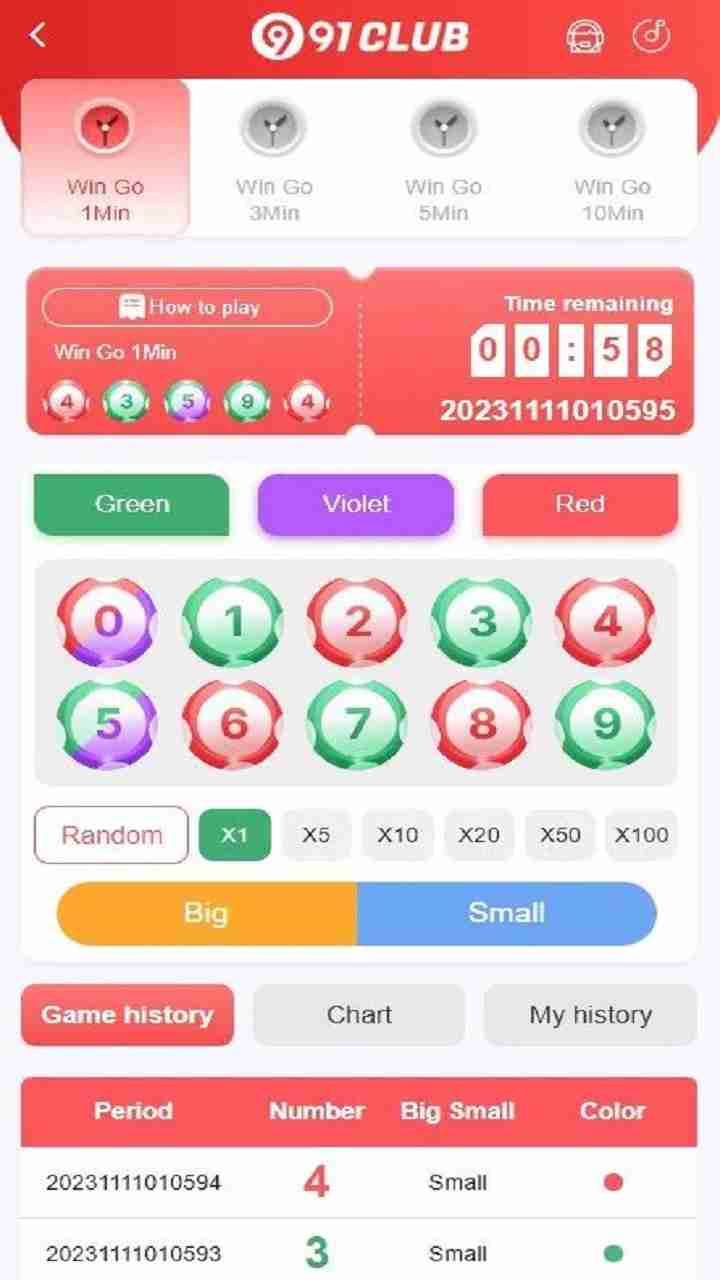Bet on Green color
720x1280 pixels.
[132, 504]
